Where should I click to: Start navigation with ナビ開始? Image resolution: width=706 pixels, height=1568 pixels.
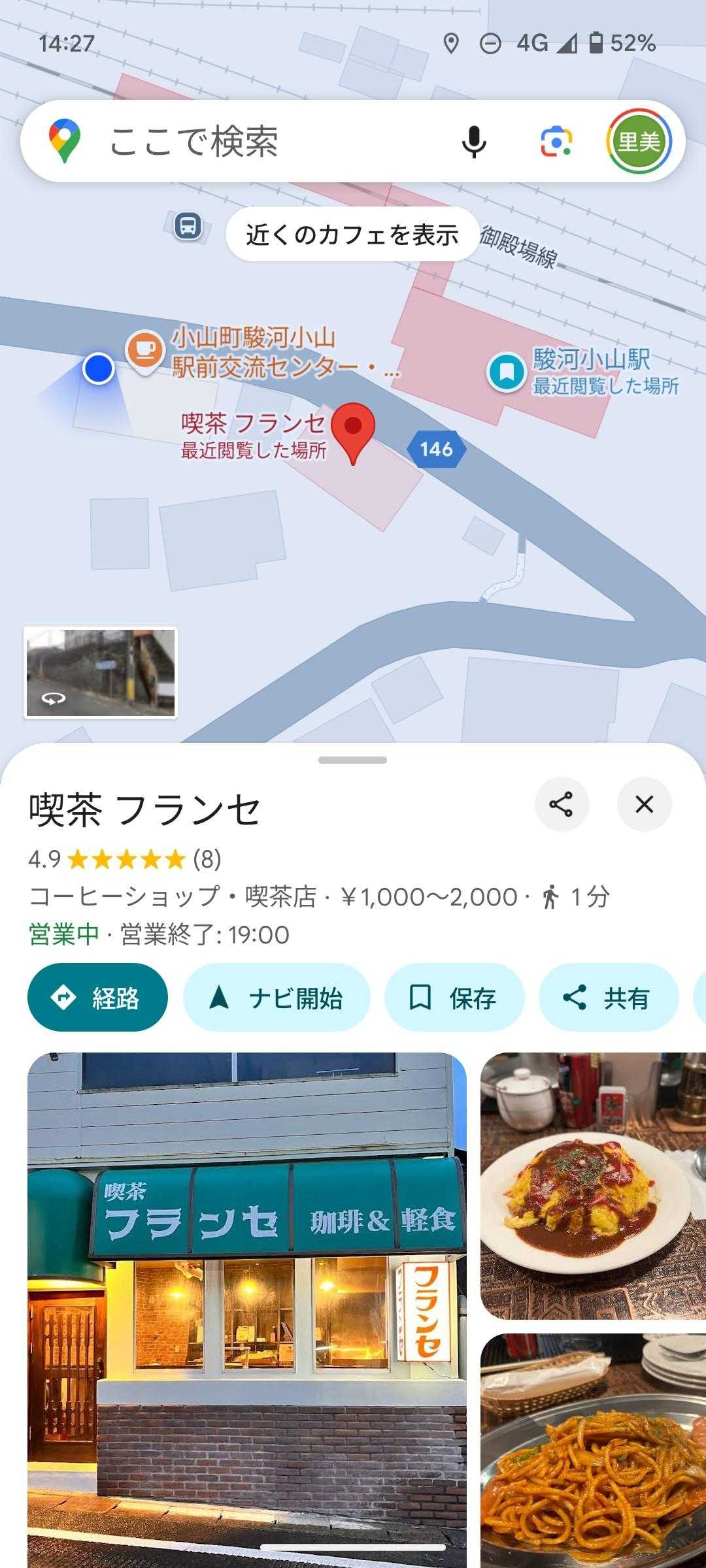point(277,998)
